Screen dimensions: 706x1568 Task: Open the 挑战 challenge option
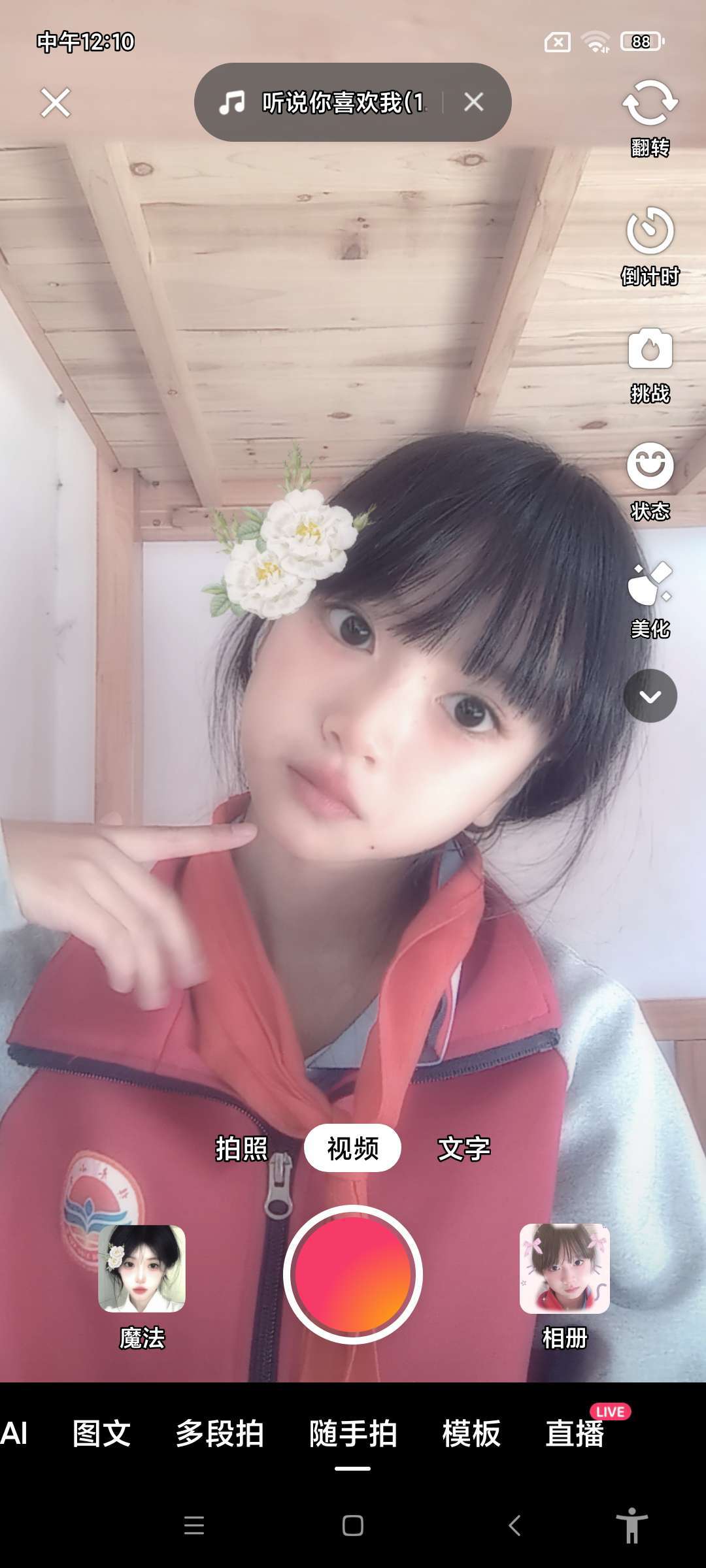(650, 364)
